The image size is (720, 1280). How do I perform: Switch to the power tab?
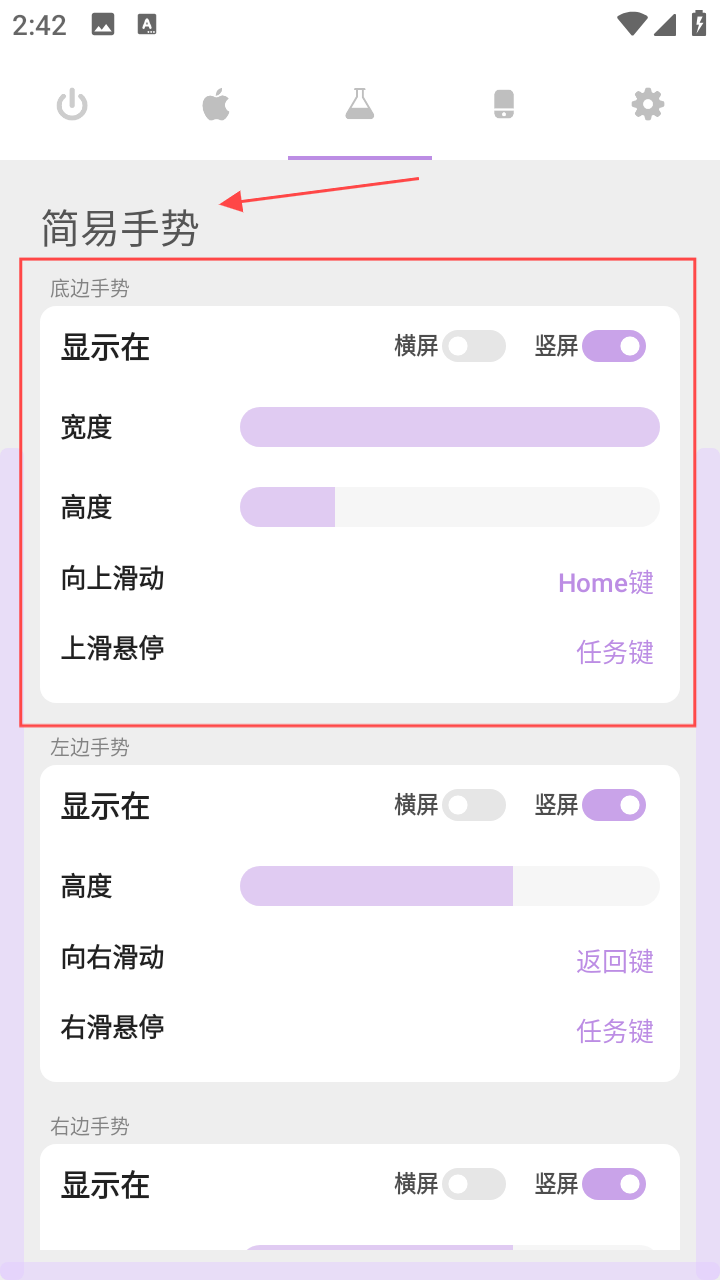coord(72,105)
